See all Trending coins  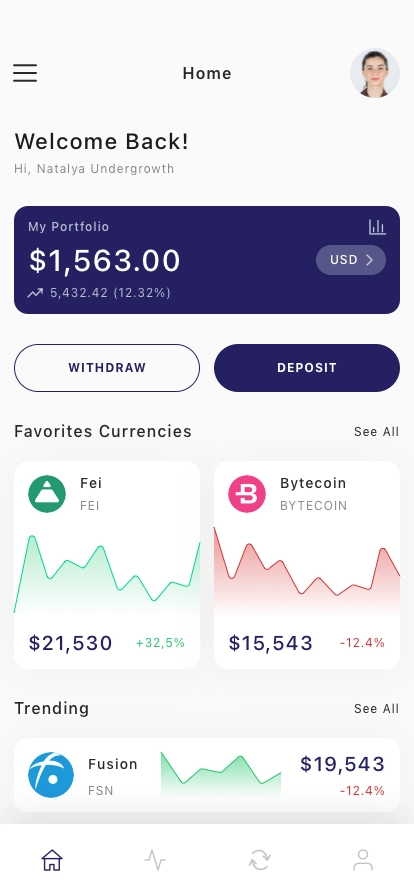tap(376, 709)
